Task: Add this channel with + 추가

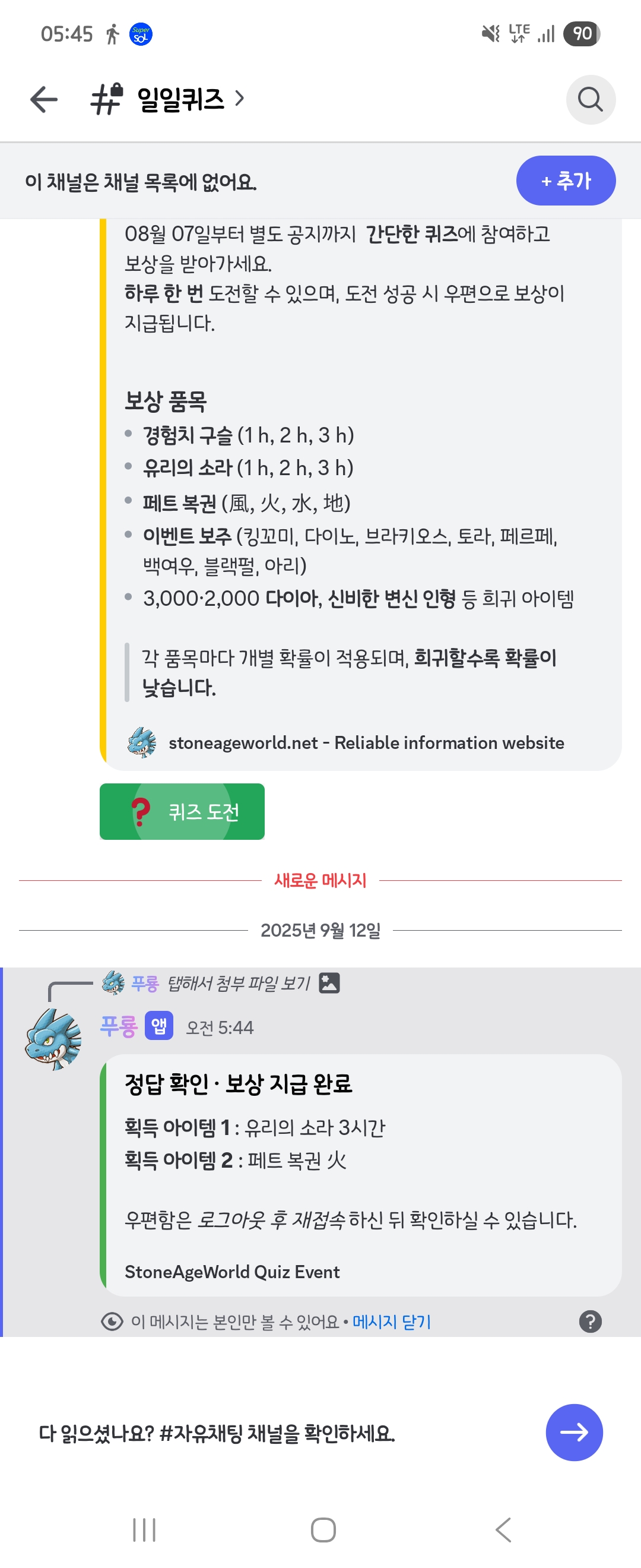Action: (x=565, y=181)
